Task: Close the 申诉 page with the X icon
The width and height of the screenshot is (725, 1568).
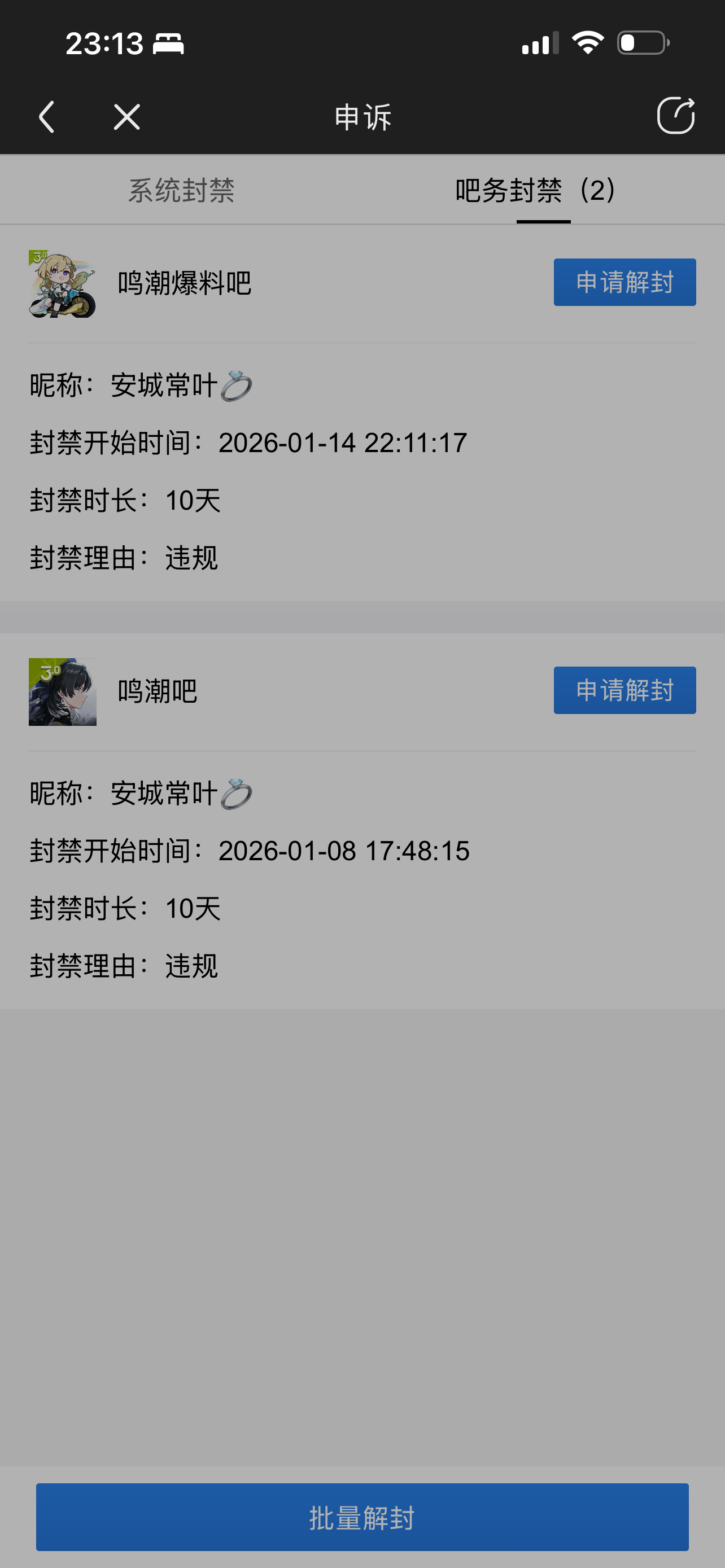Action: 126,117
